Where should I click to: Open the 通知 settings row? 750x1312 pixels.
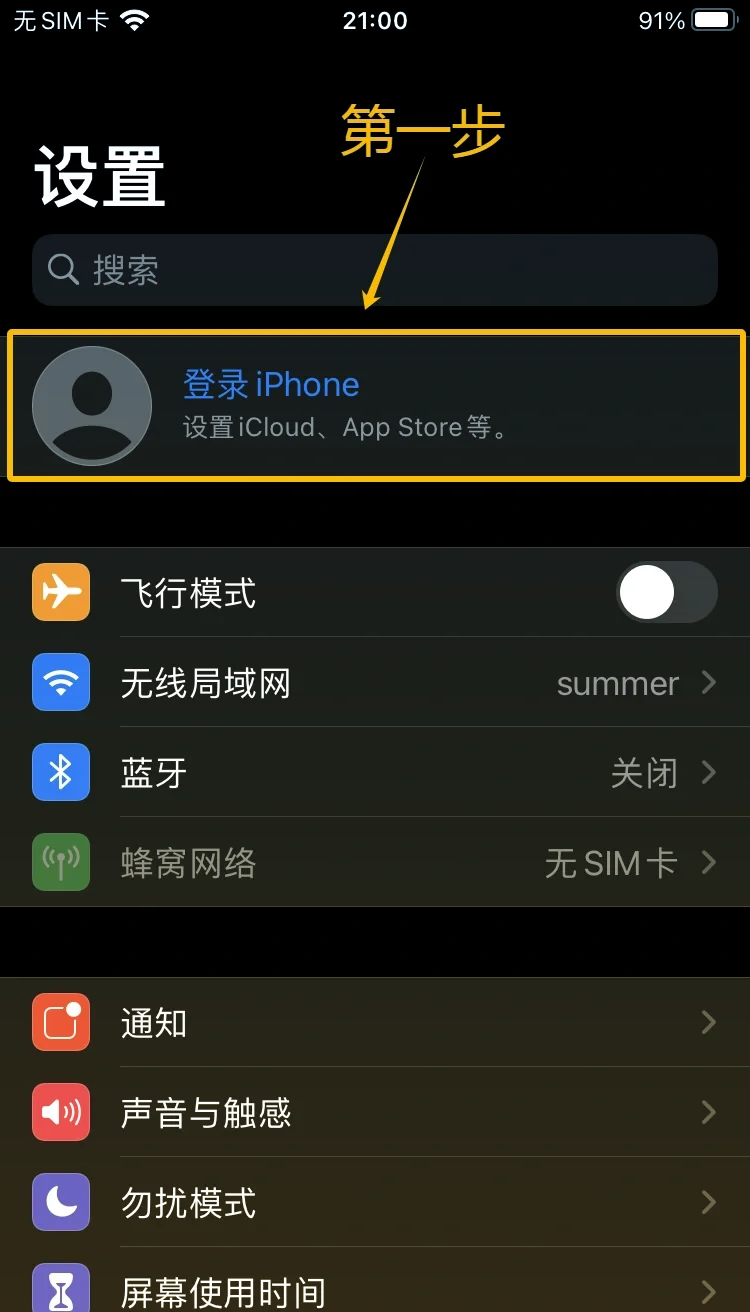pyautogui.click(x=375, y=1022)
